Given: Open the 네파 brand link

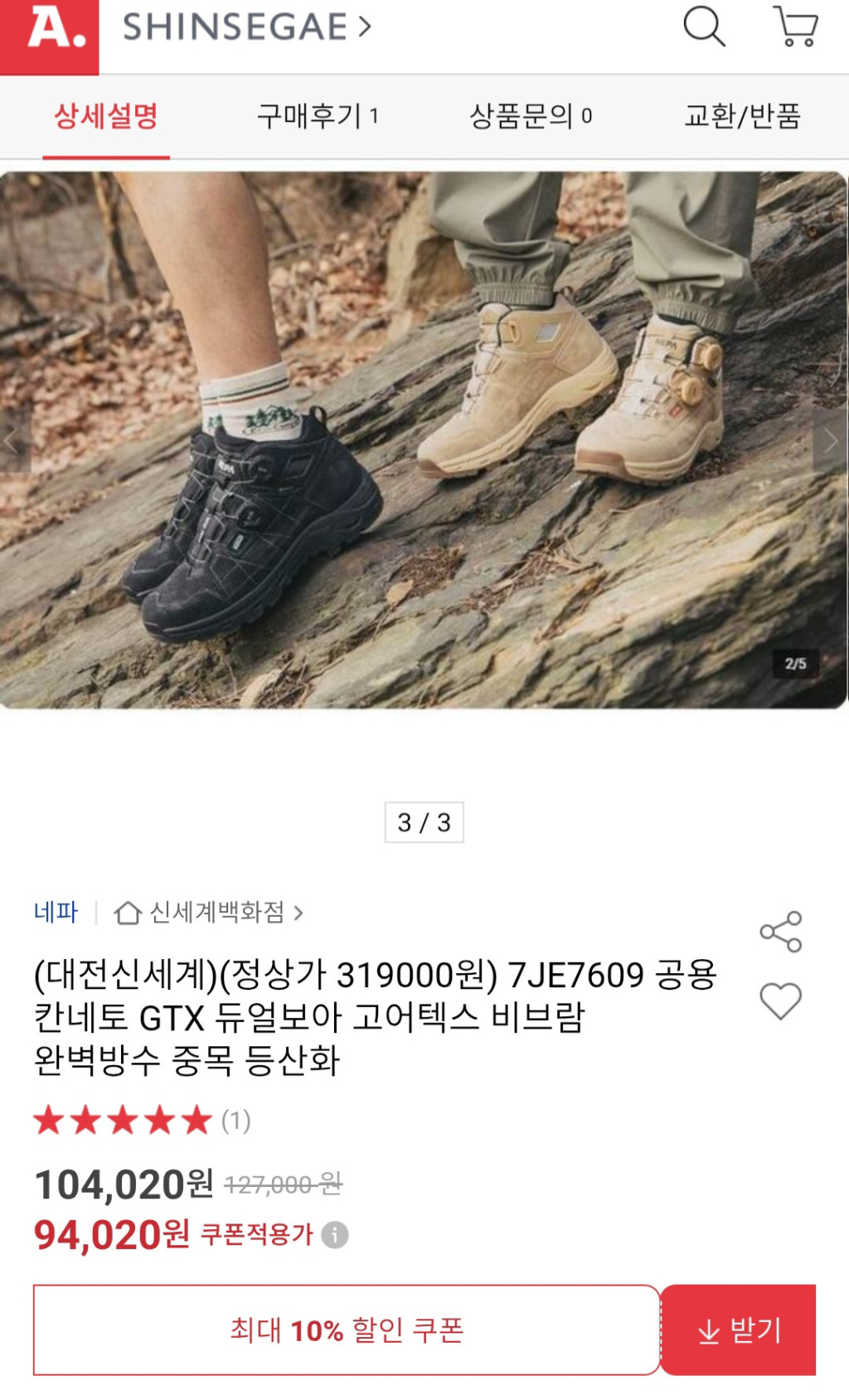Looking at the screenshot, I should 56,913.
